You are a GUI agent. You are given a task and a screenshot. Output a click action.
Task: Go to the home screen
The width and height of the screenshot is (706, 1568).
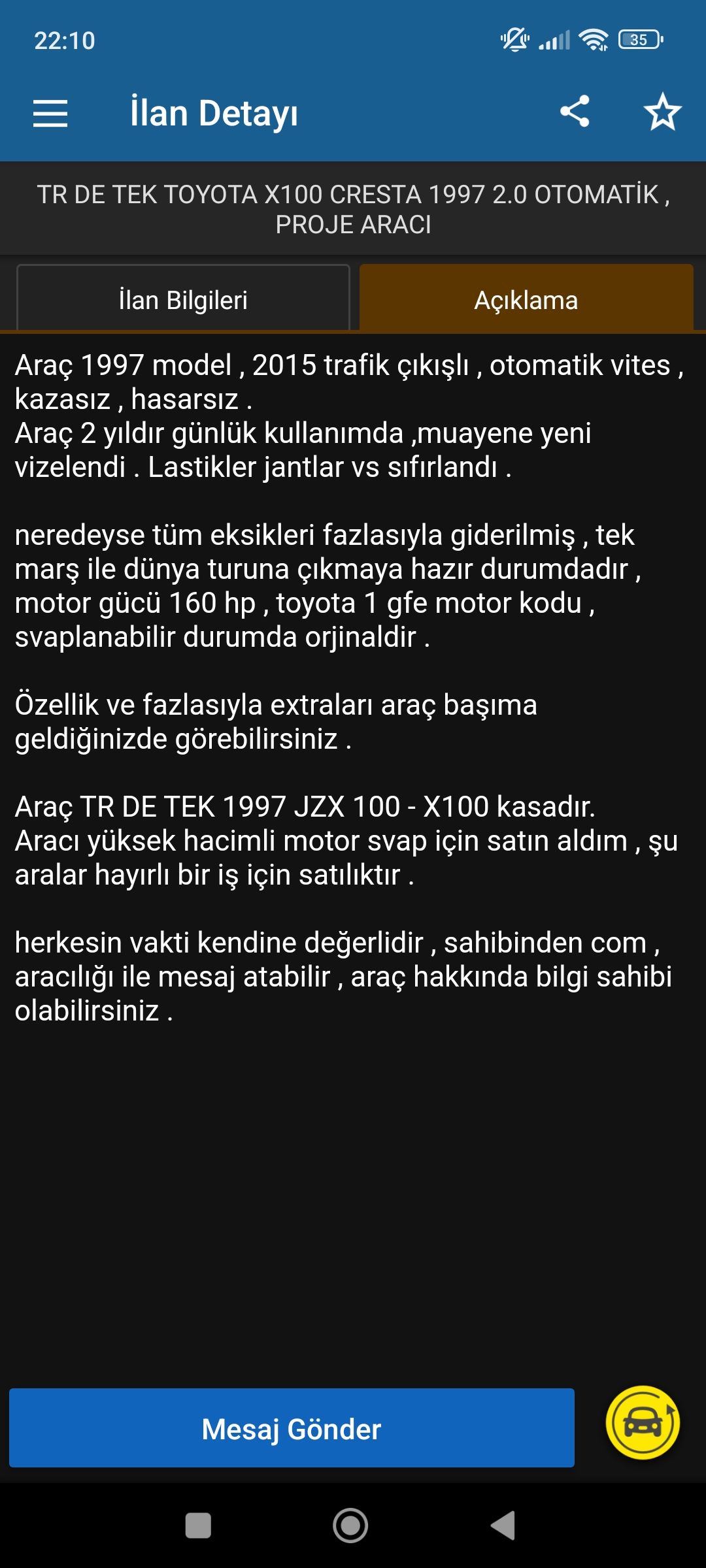tap(350, 1526)
